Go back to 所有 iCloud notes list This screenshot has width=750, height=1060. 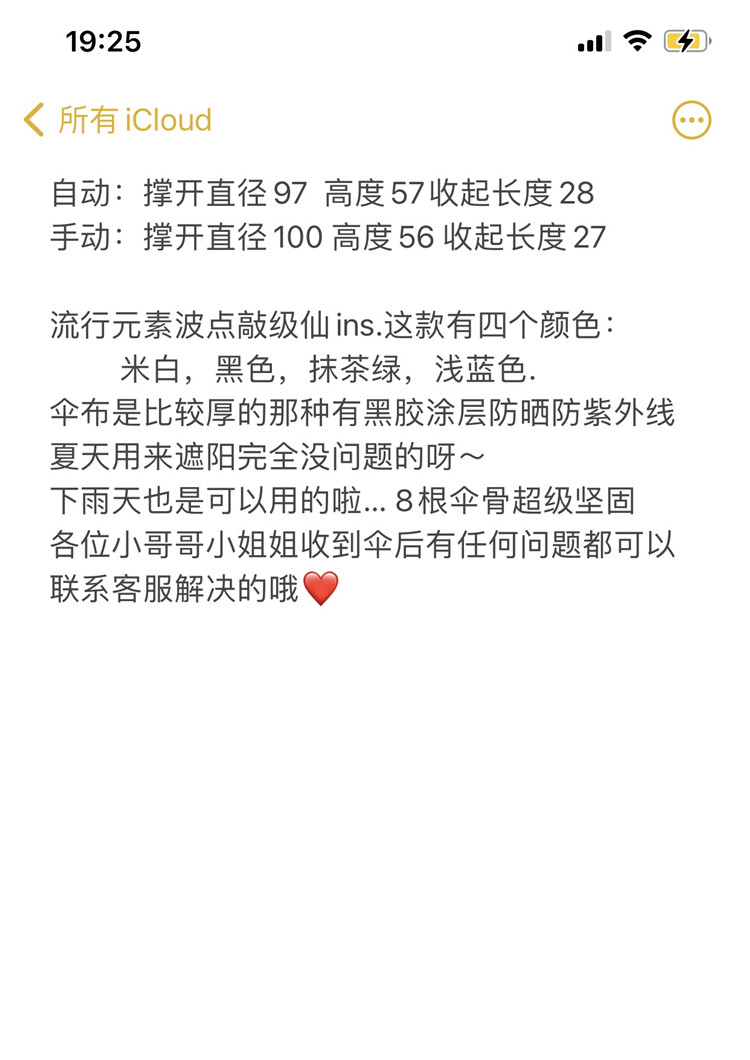[118, 120]
